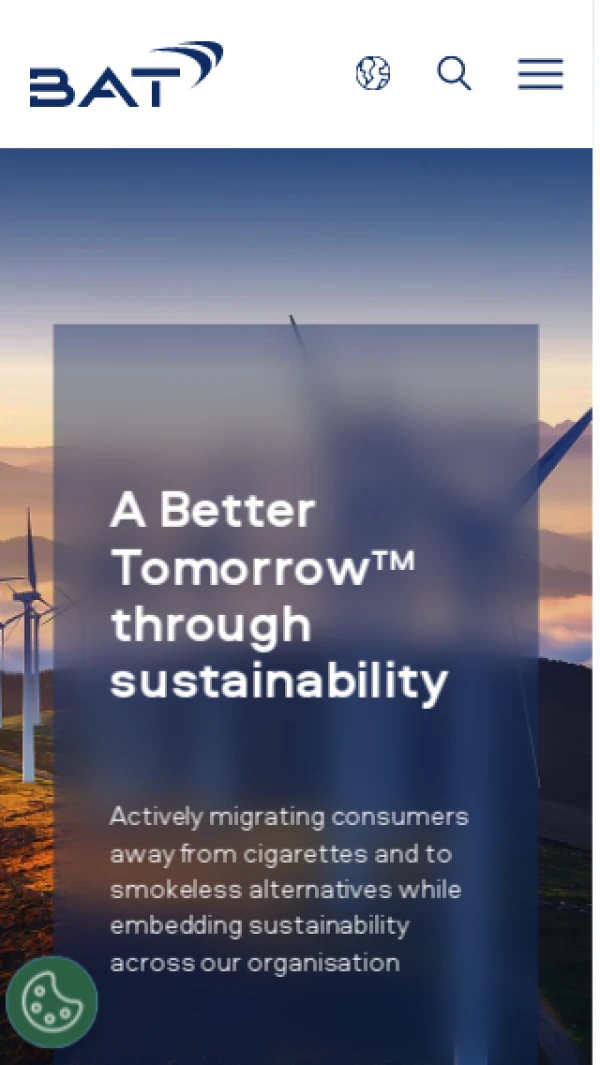The height and width of the screenshot is (1065, 600).
Task: Open the hamburger navigation menu
Action: pos(540,74)
